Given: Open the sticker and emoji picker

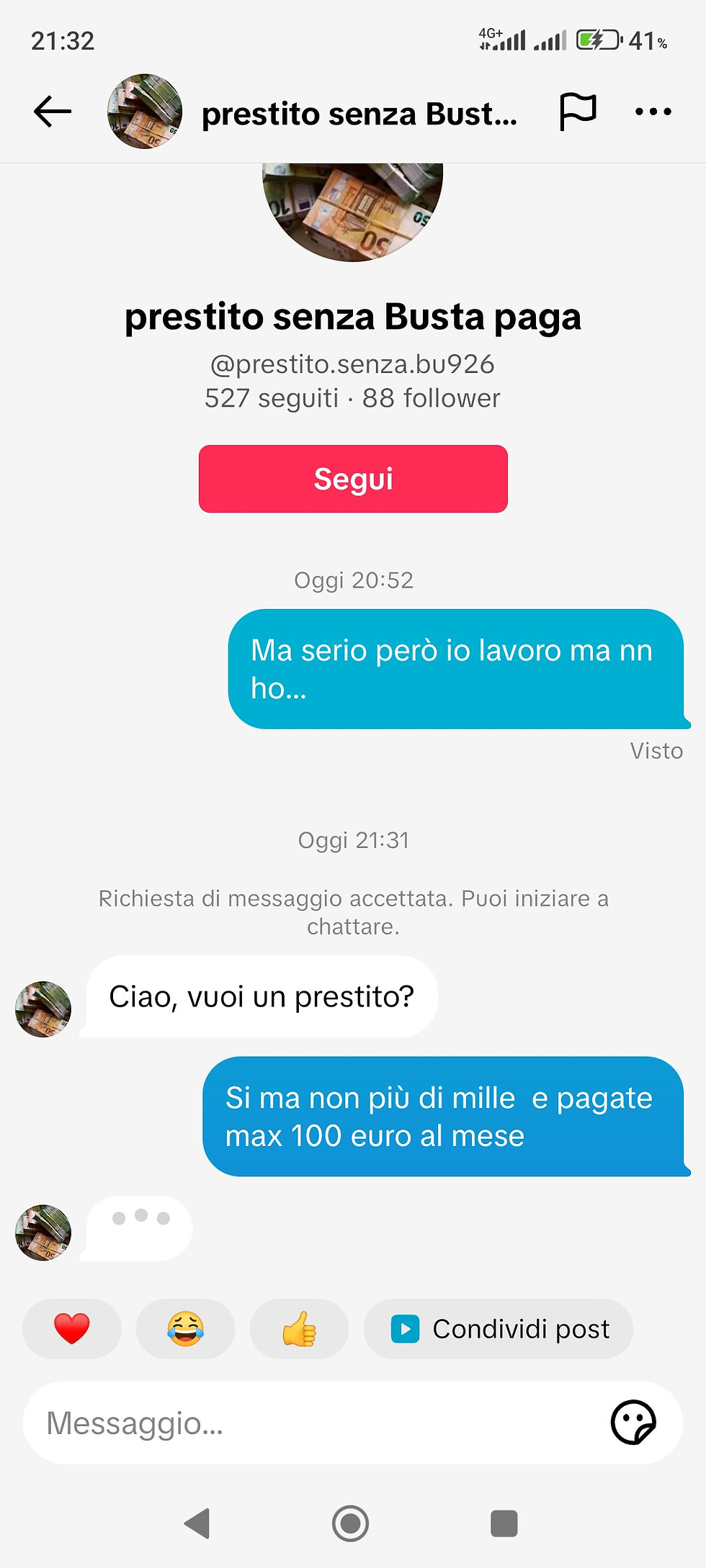Looking at the screenshot, I should (633, 1423).
